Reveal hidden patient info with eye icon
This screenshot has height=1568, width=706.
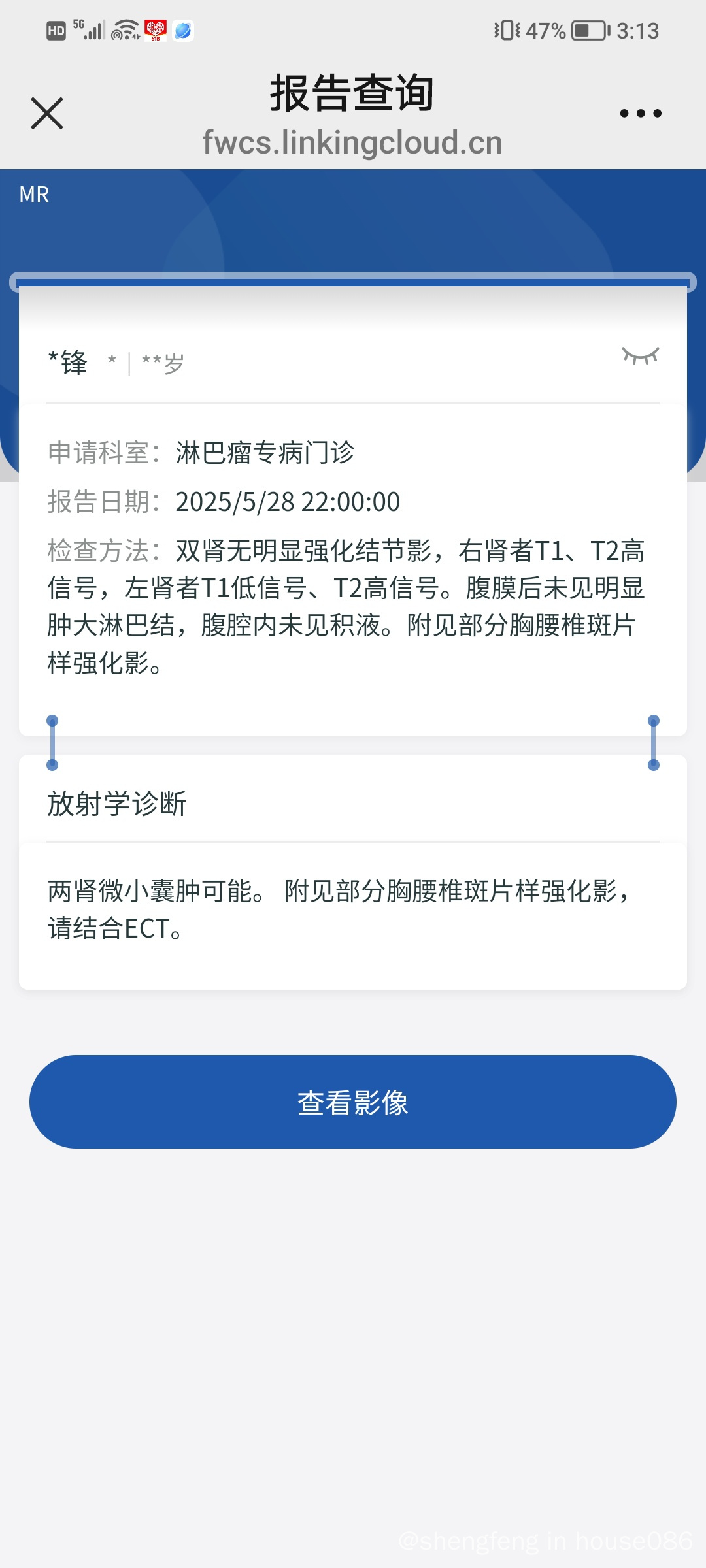[641, 355]
